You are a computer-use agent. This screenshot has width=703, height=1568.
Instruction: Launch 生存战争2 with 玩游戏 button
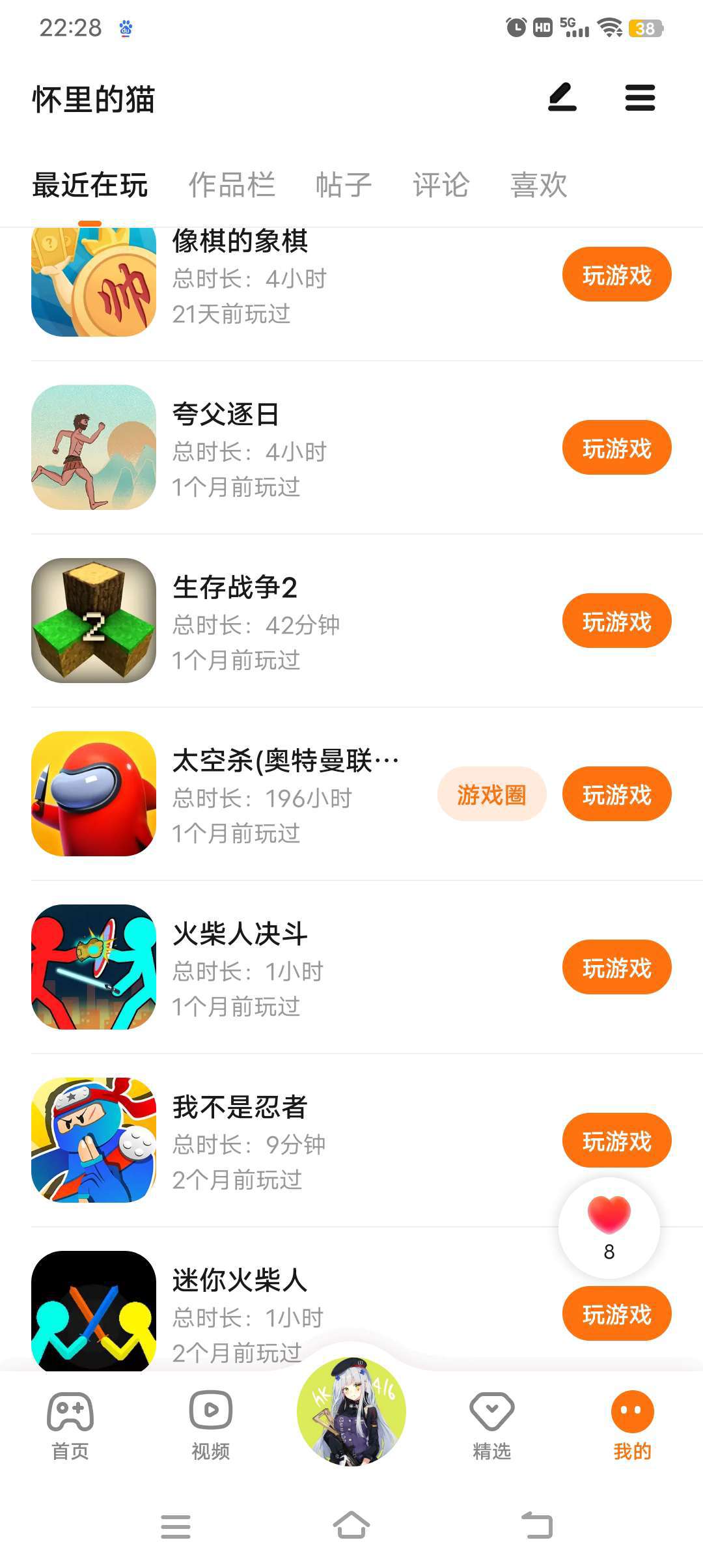616,621
